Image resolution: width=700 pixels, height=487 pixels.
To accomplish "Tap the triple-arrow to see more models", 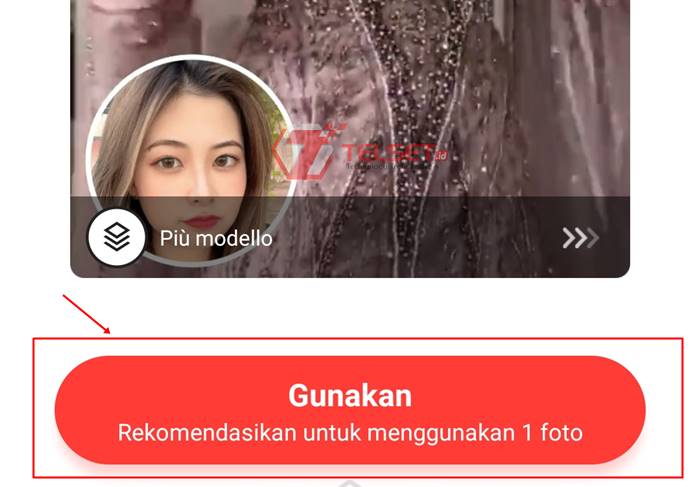I will [580, 238].
